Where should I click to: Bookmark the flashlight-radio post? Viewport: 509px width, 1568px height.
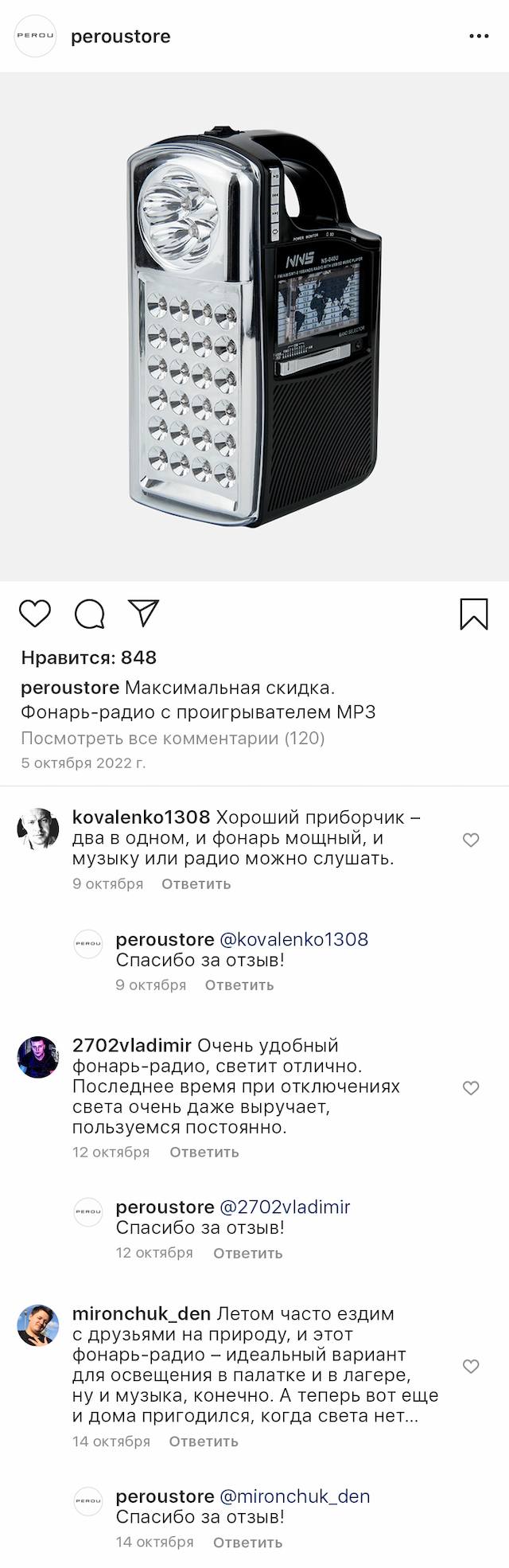[x=474, y=614]
